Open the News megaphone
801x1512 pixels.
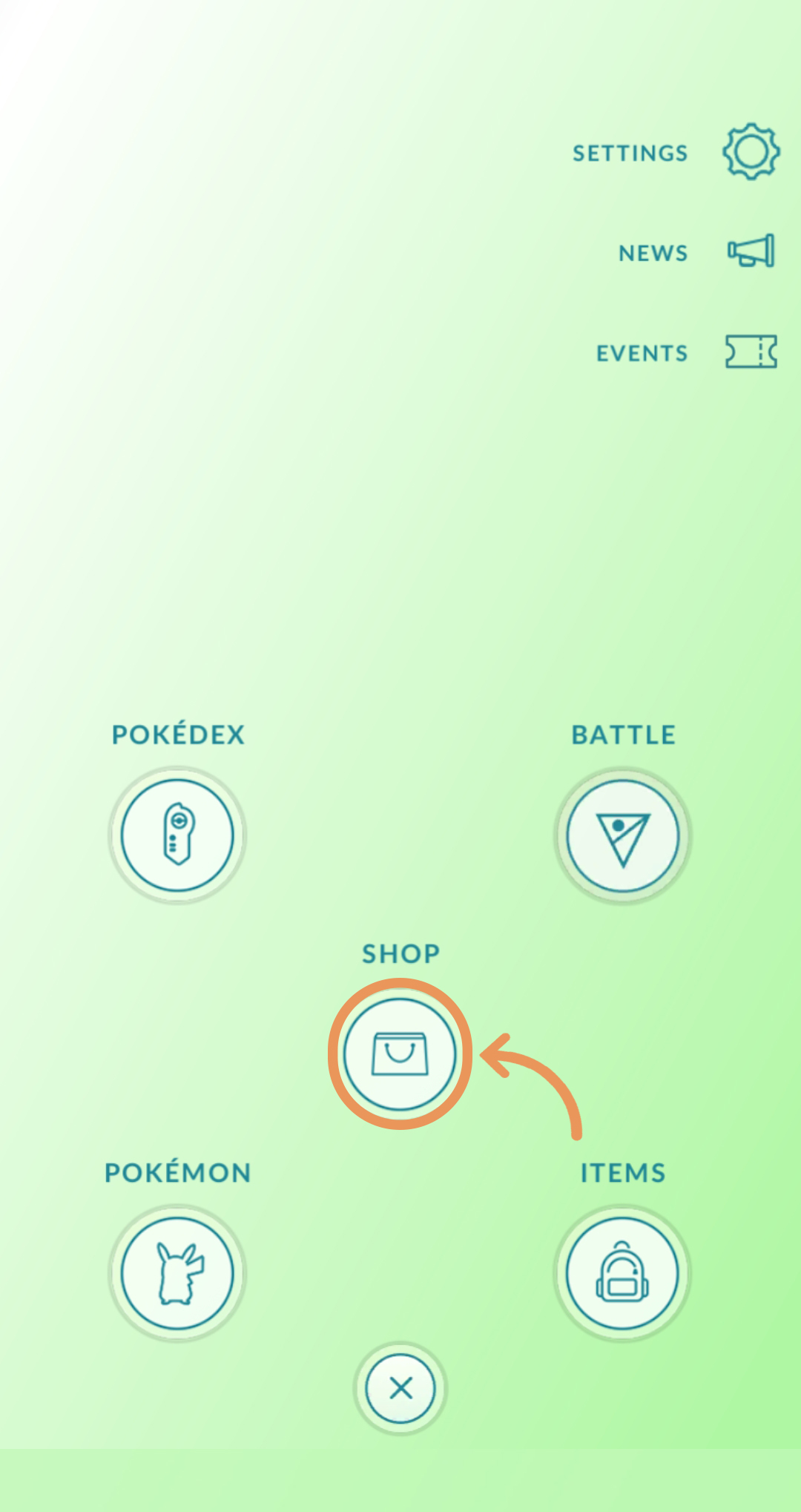pos(751,252)
